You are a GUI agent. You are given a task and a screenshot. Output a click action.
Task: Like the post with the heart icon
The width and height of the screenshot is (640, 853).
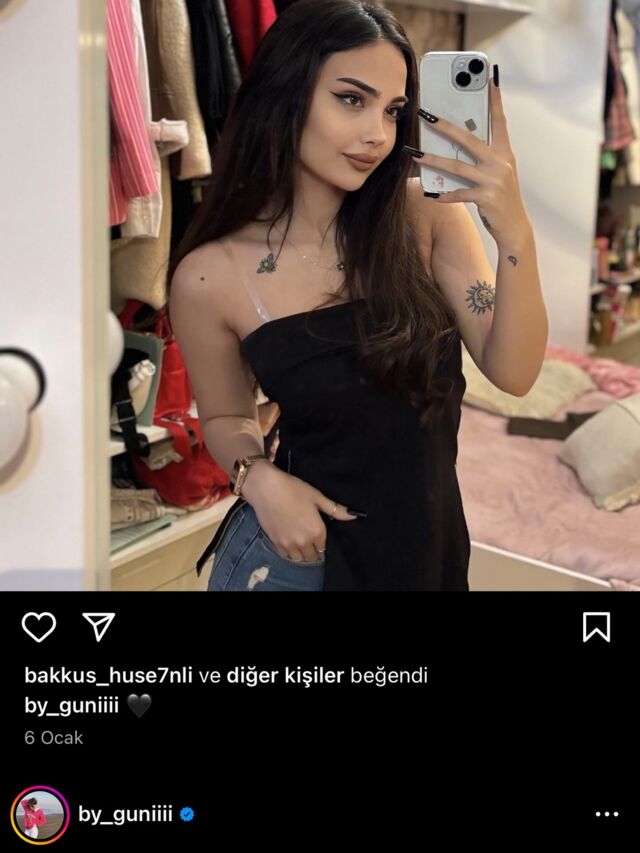point(39,627)
